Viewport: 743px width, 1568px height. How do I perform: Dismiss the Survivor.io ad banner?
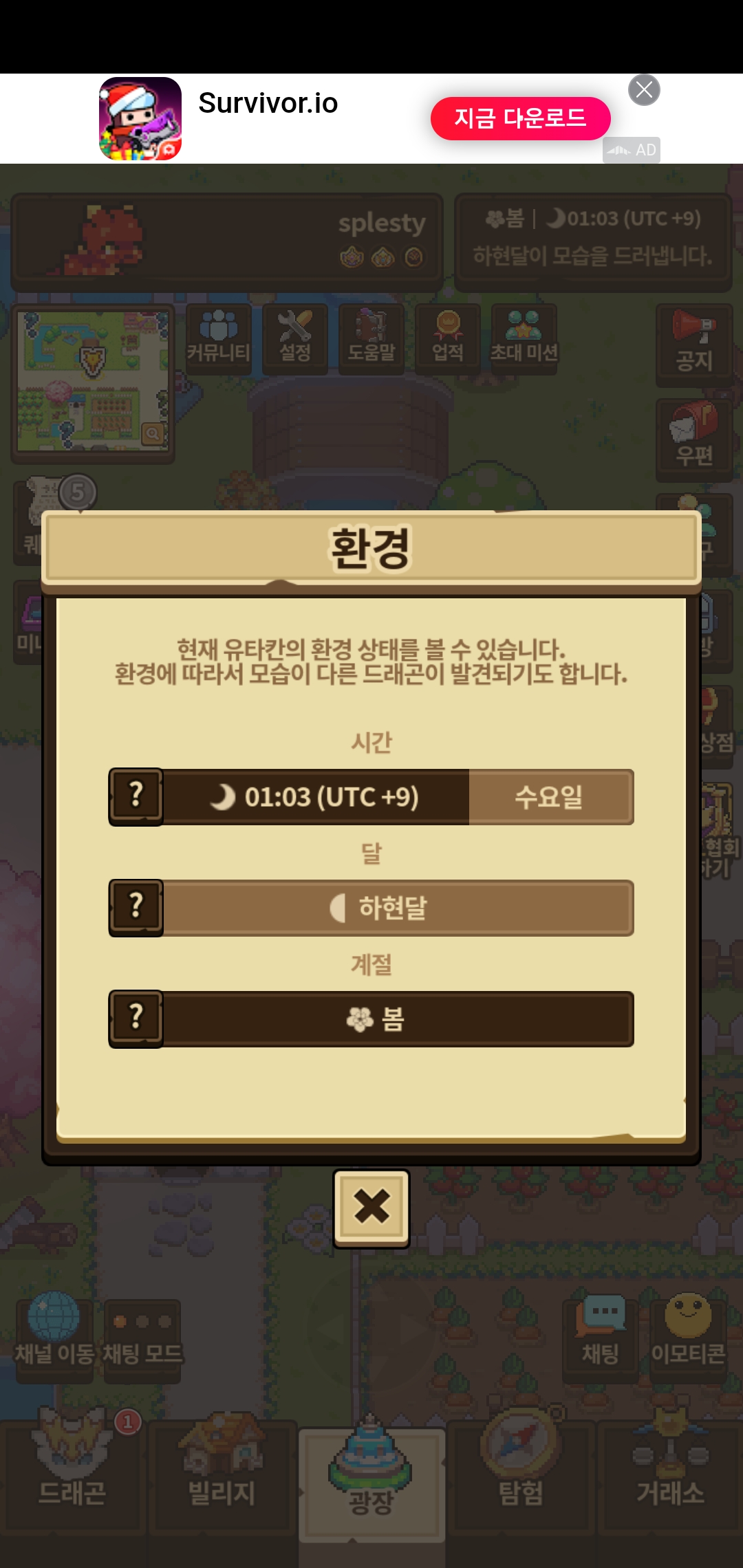coord(644,90)
